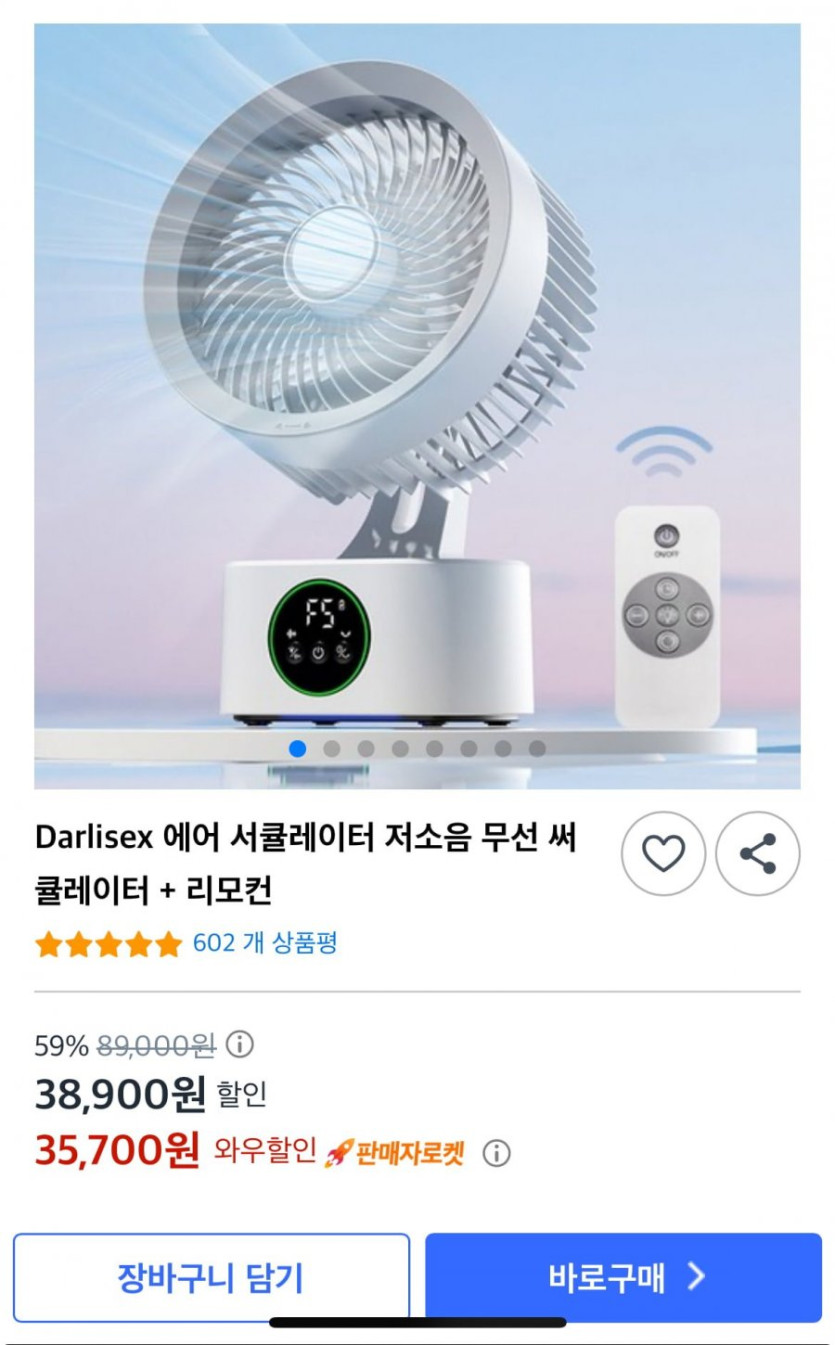Share this Darlisex circulator product

(x=758, y=853)
